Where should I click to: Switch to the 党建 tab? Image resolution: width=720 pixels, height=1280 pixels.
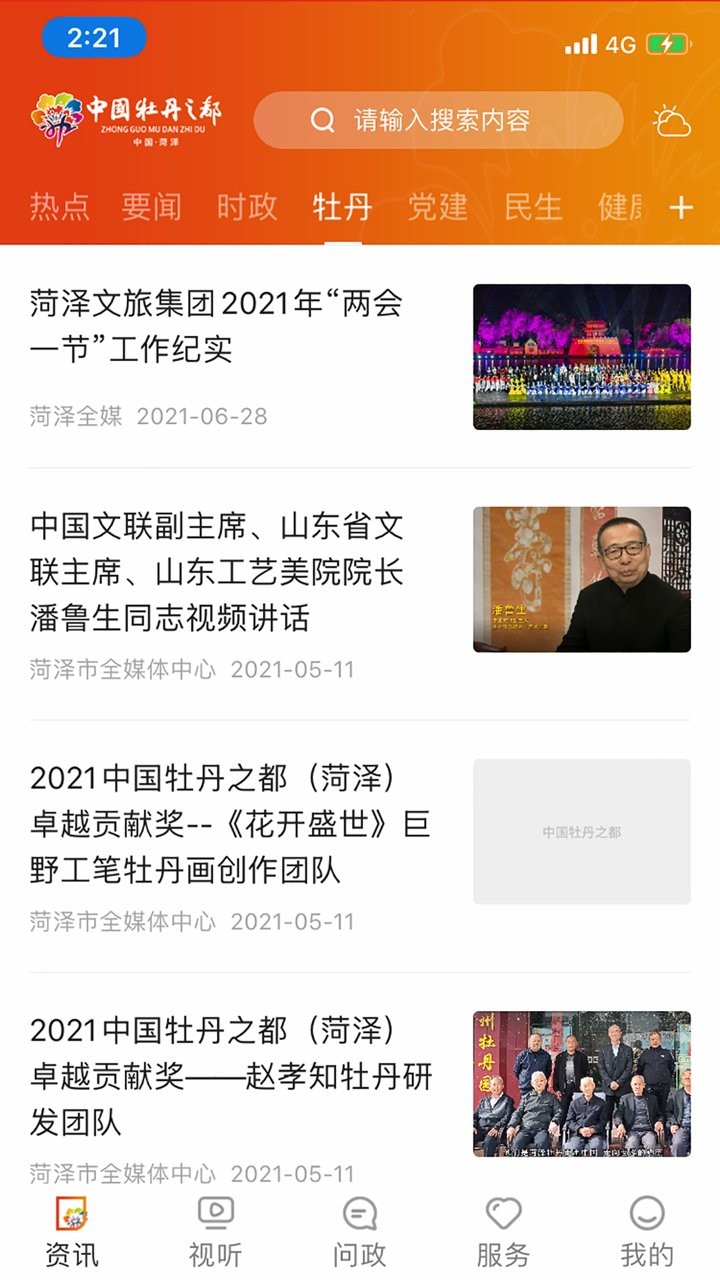(x=440, y=206)
